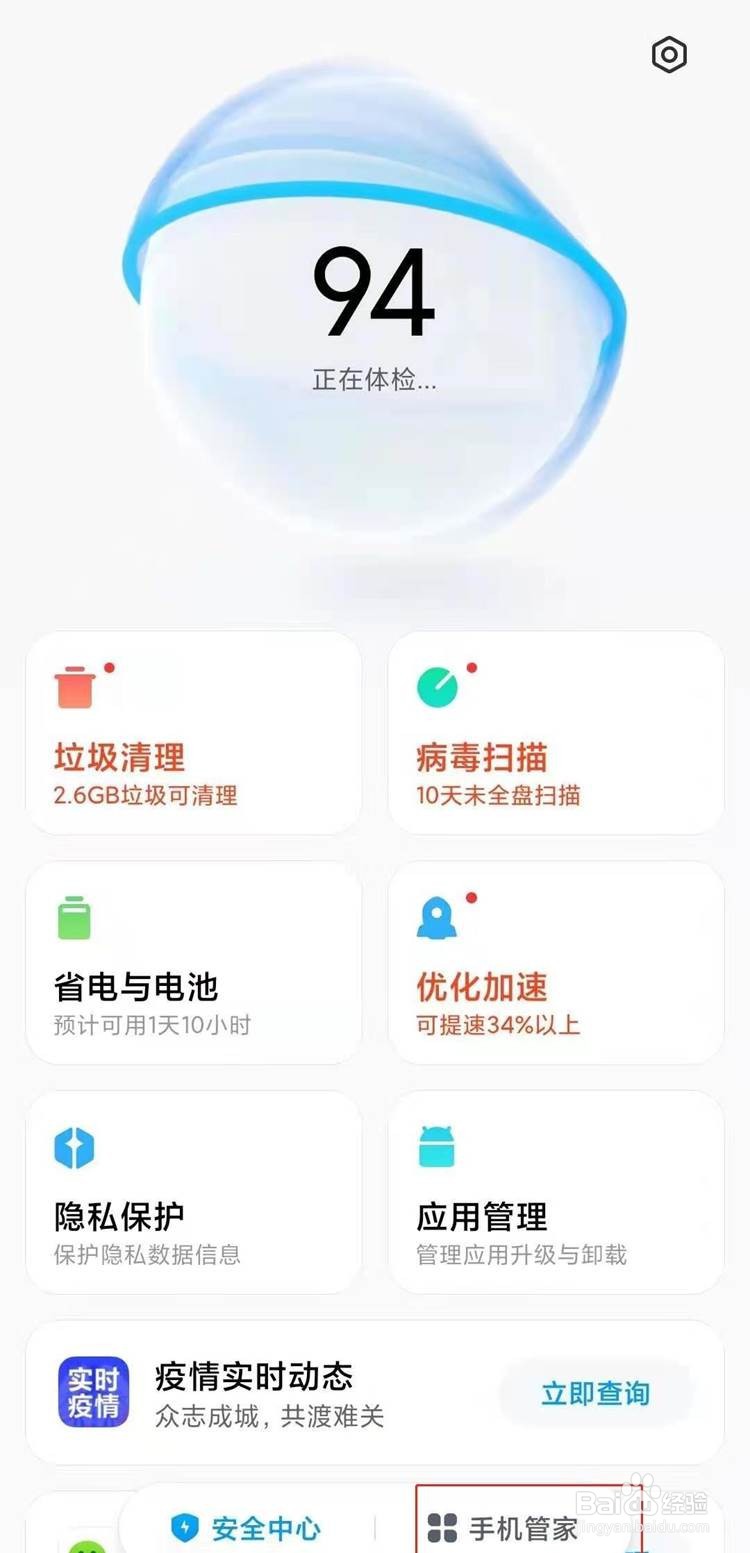Tap the green battery icon
This screenshot has height=1553, width=750.
pos(74,916)
